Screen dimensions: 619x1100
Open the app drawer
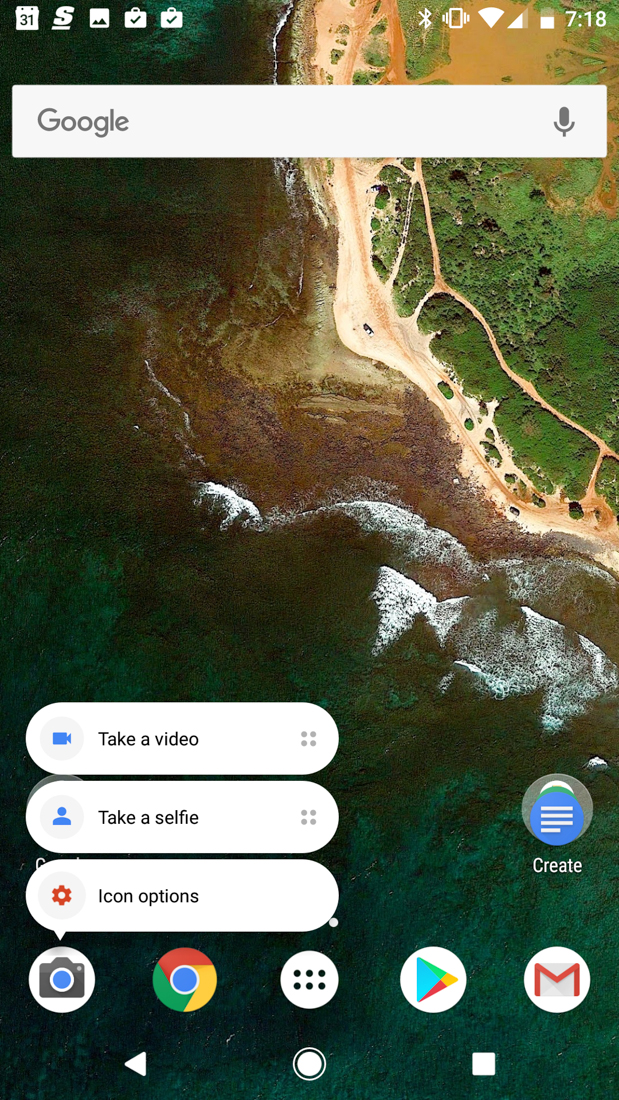[x=309, y=980]
